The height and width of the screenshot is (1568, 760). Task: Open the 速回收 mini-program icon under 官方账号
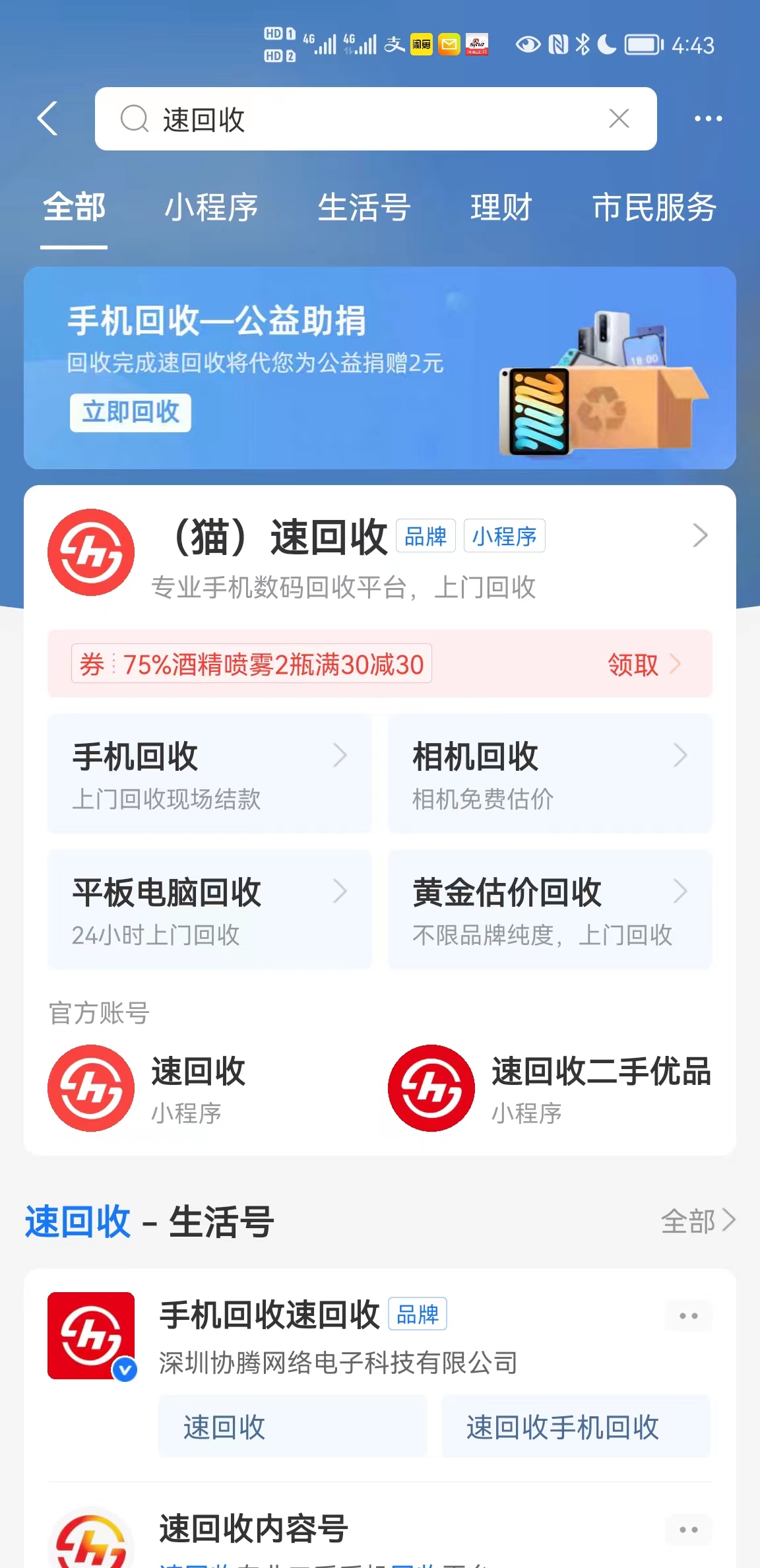click(x=90, y=1089)
